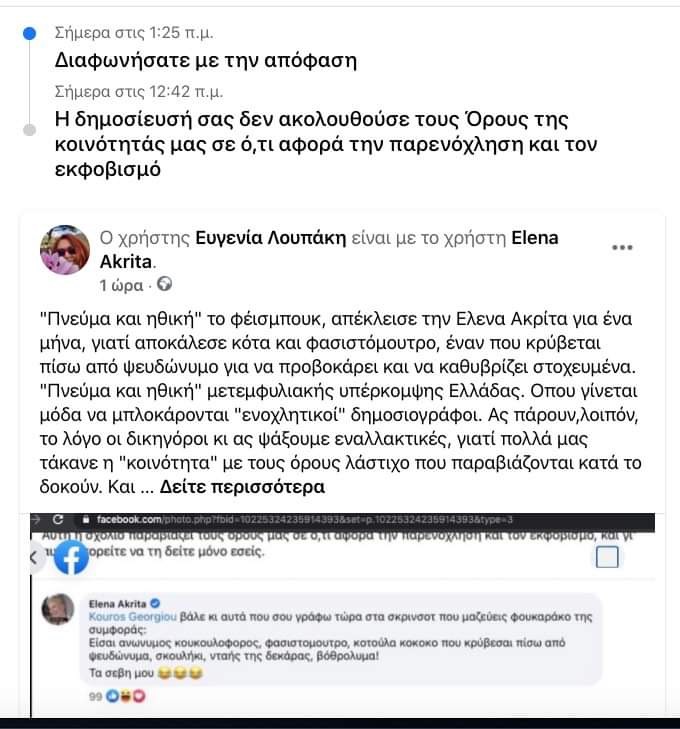This screenshot has width=680, height=729.
Task: Open the post's three-dot overflow menu
Action: click(622, 247)
